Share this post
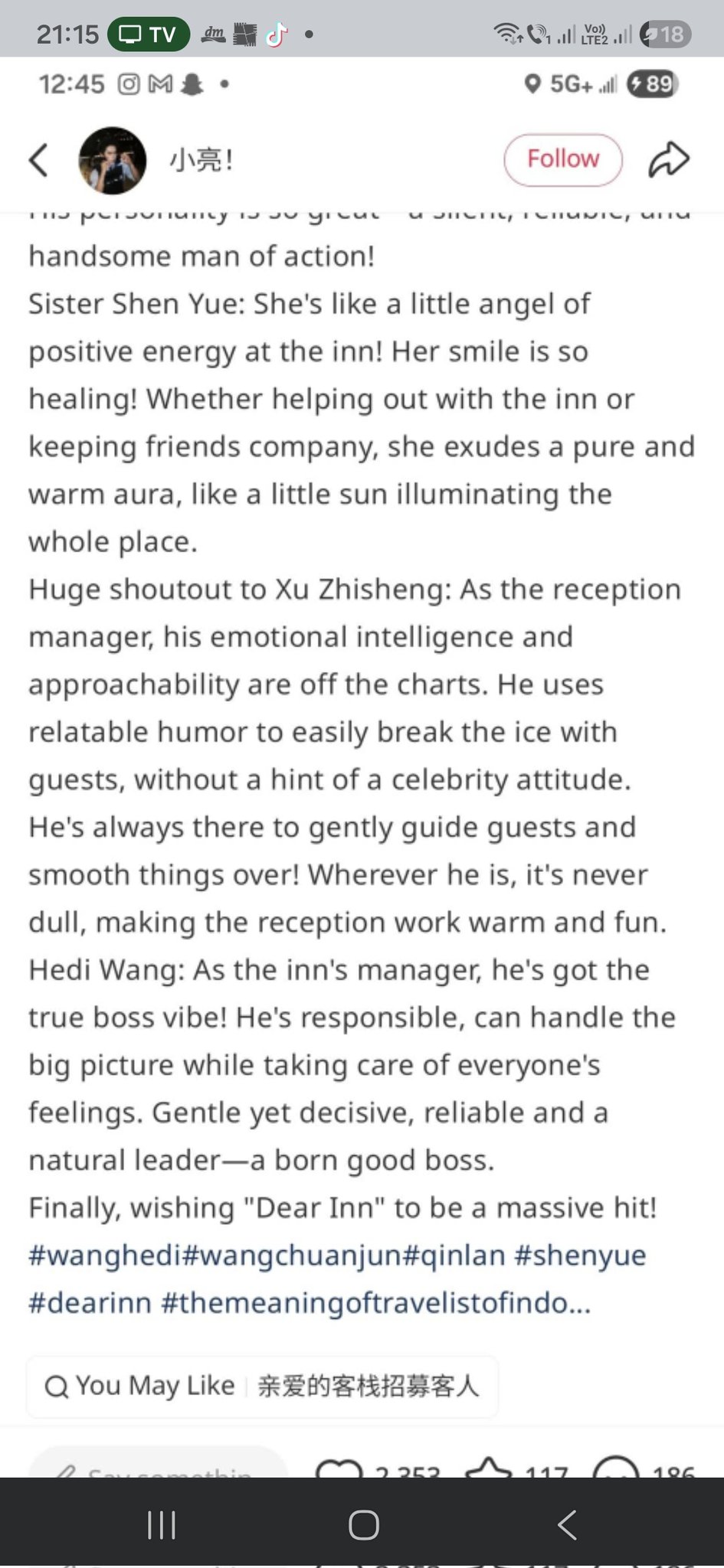This screenshot has height=1568, width=724. click(x=669, y=159)
